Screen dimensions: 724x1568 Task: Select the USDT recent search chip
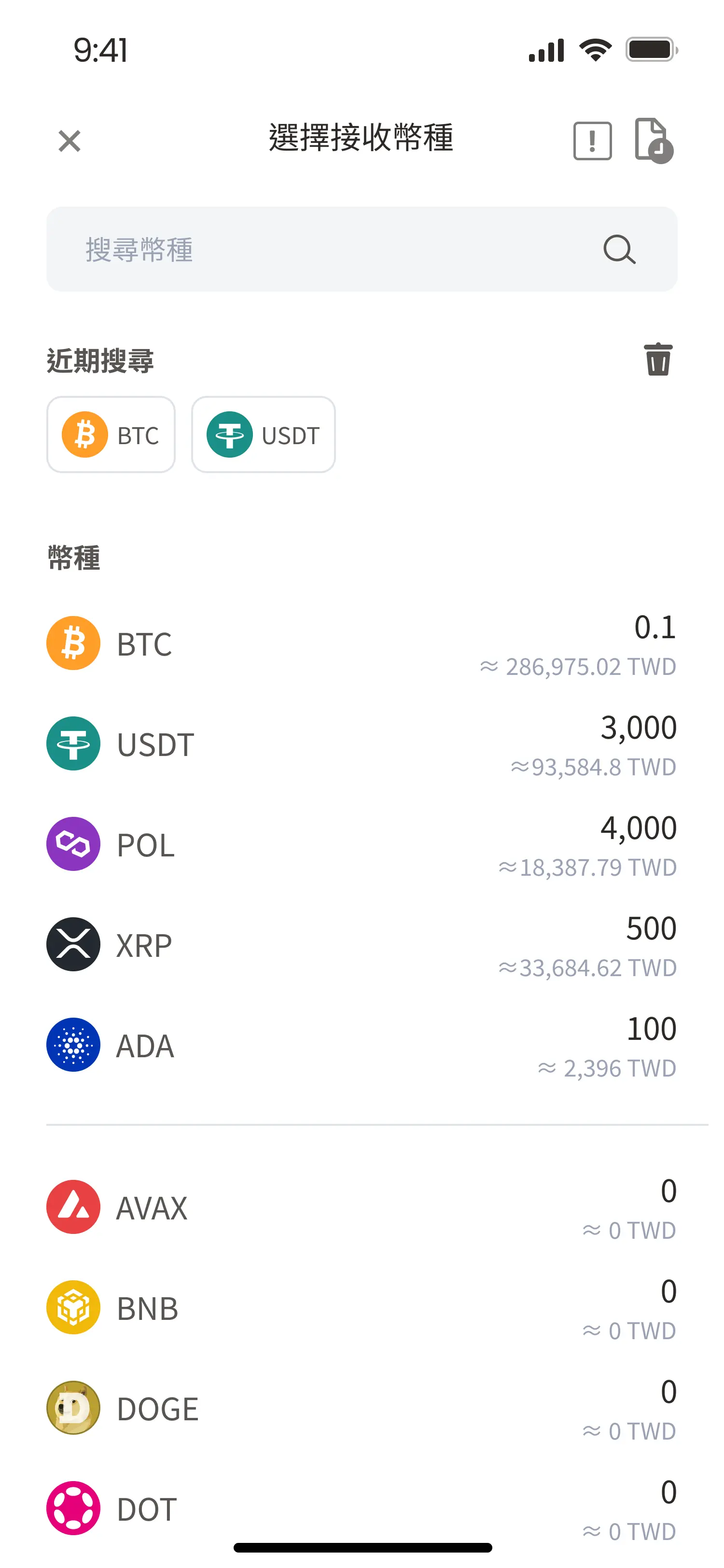tap(264, 434)
